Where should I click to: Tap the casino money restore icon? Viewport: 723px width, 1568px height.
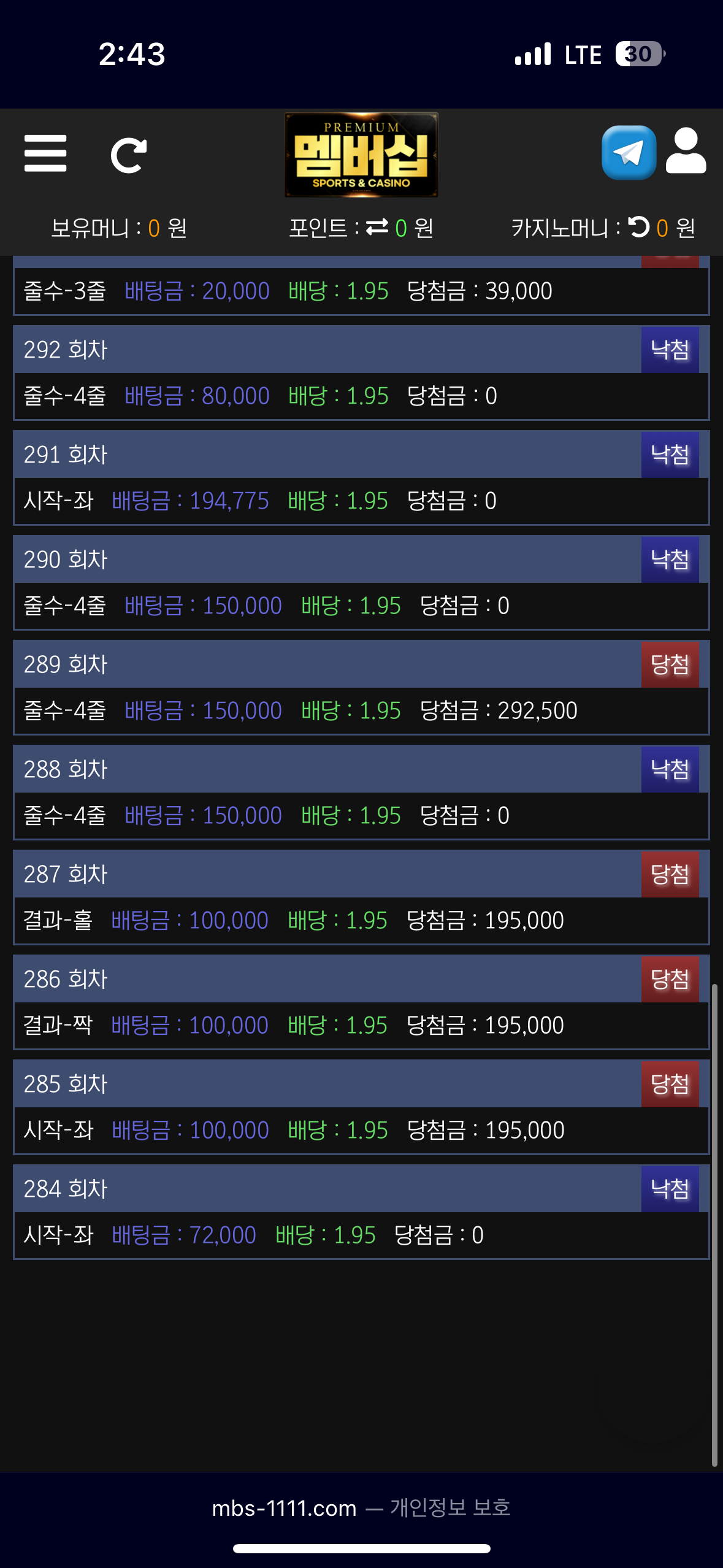point(638,227)
